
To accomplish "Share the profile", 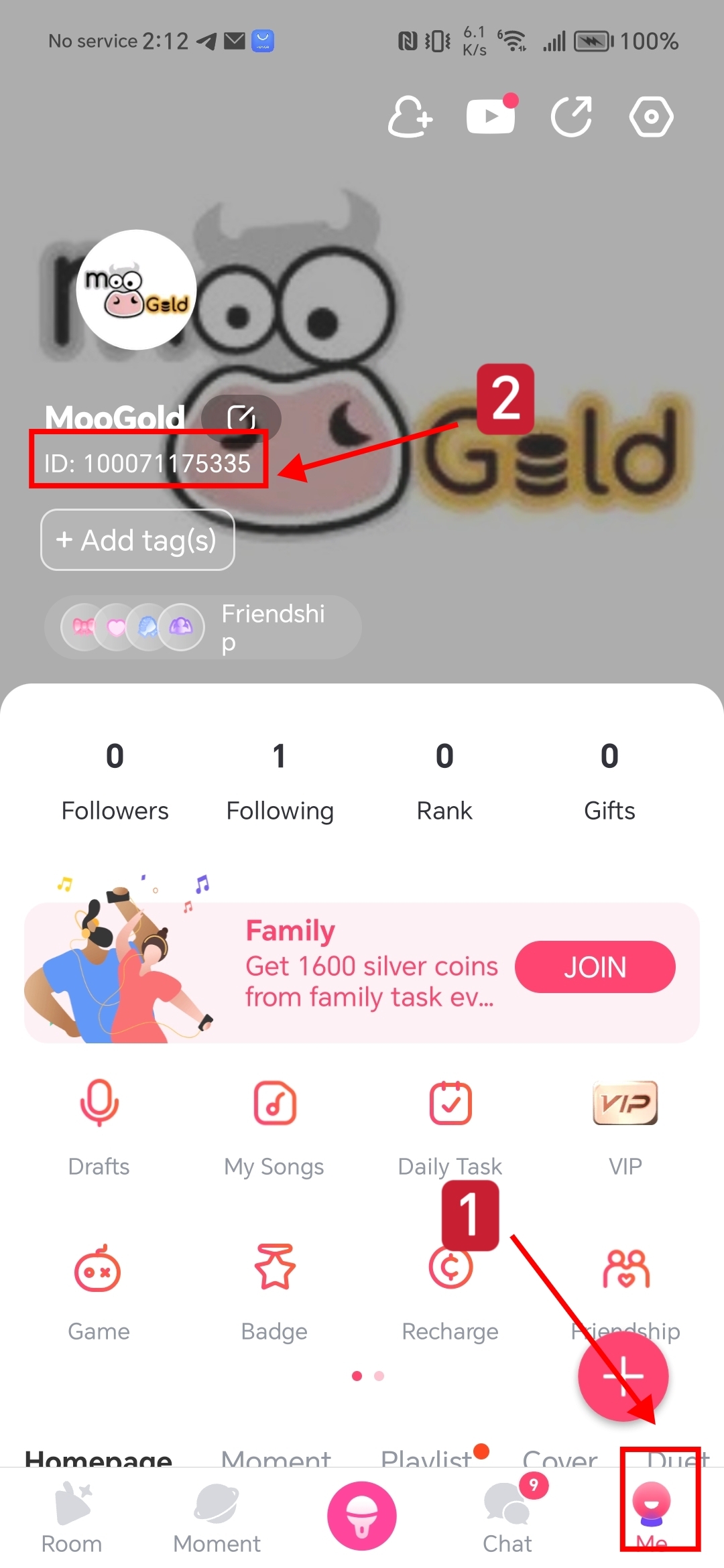I will click(x=572, y=117).
